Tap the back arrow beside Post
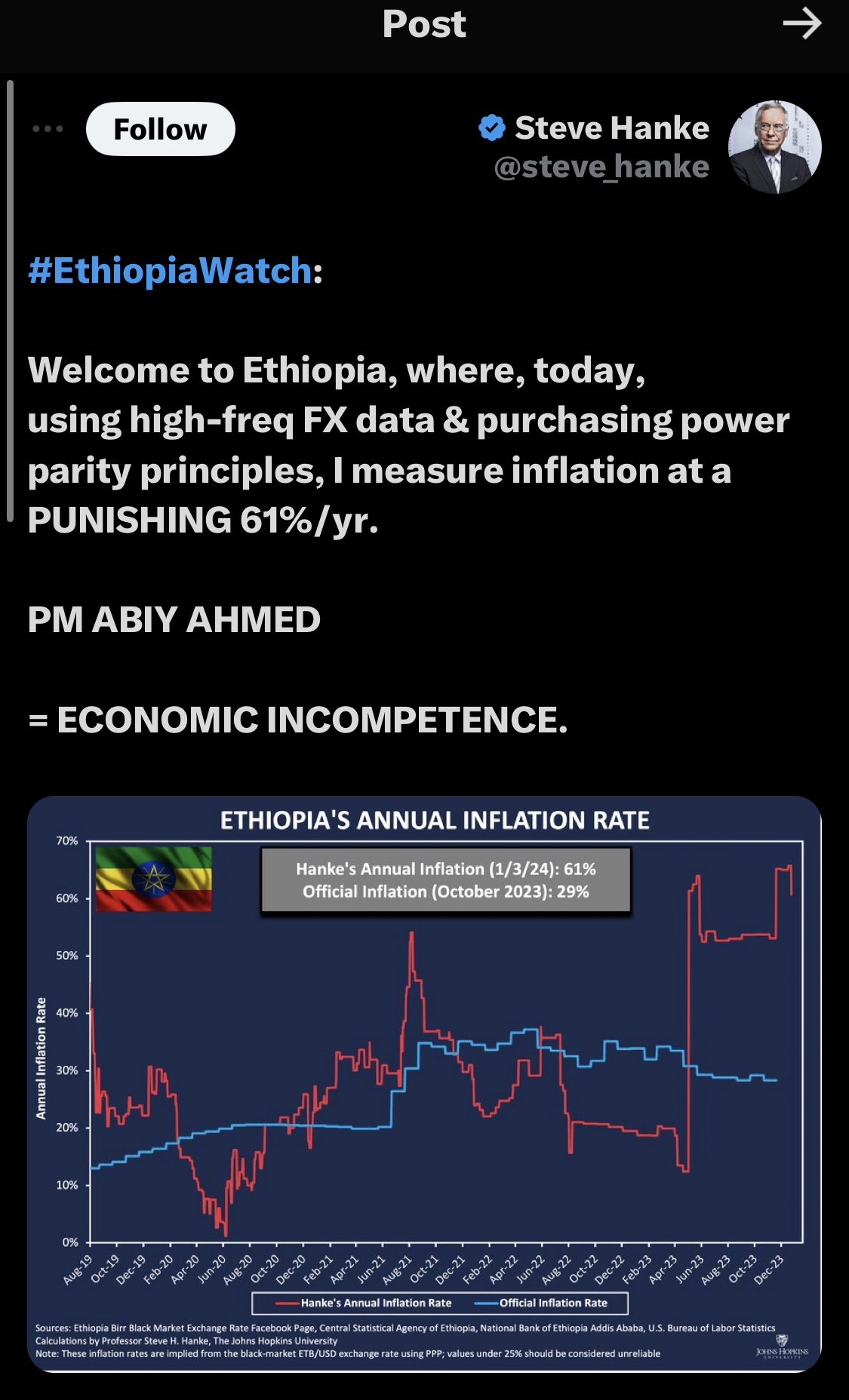 tap(801, 24)
